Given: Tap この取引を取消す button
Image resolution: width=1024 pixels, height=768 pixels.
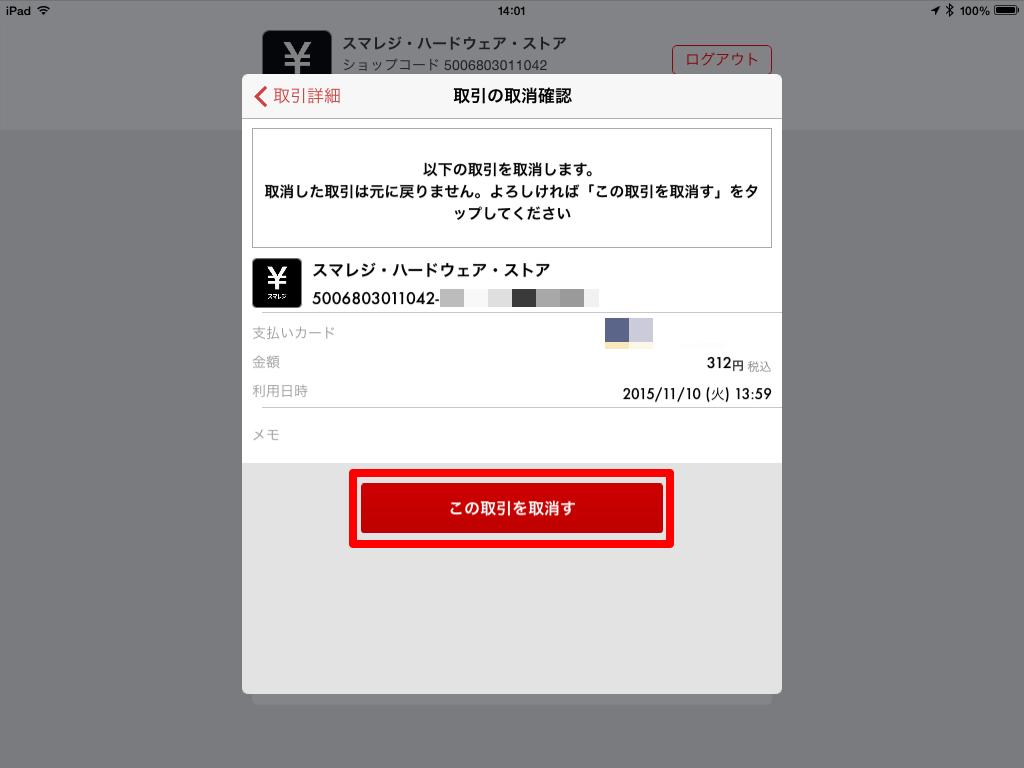Looking at the screenshot, I should [x=511, y=508].
